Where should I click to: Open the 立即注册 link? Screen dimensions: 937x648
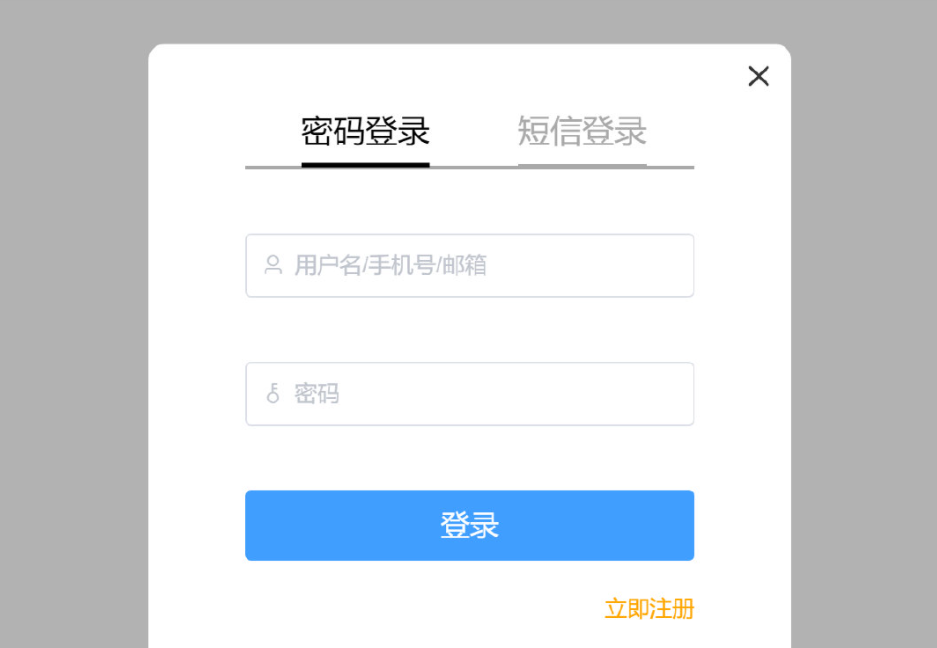point(649,608)
